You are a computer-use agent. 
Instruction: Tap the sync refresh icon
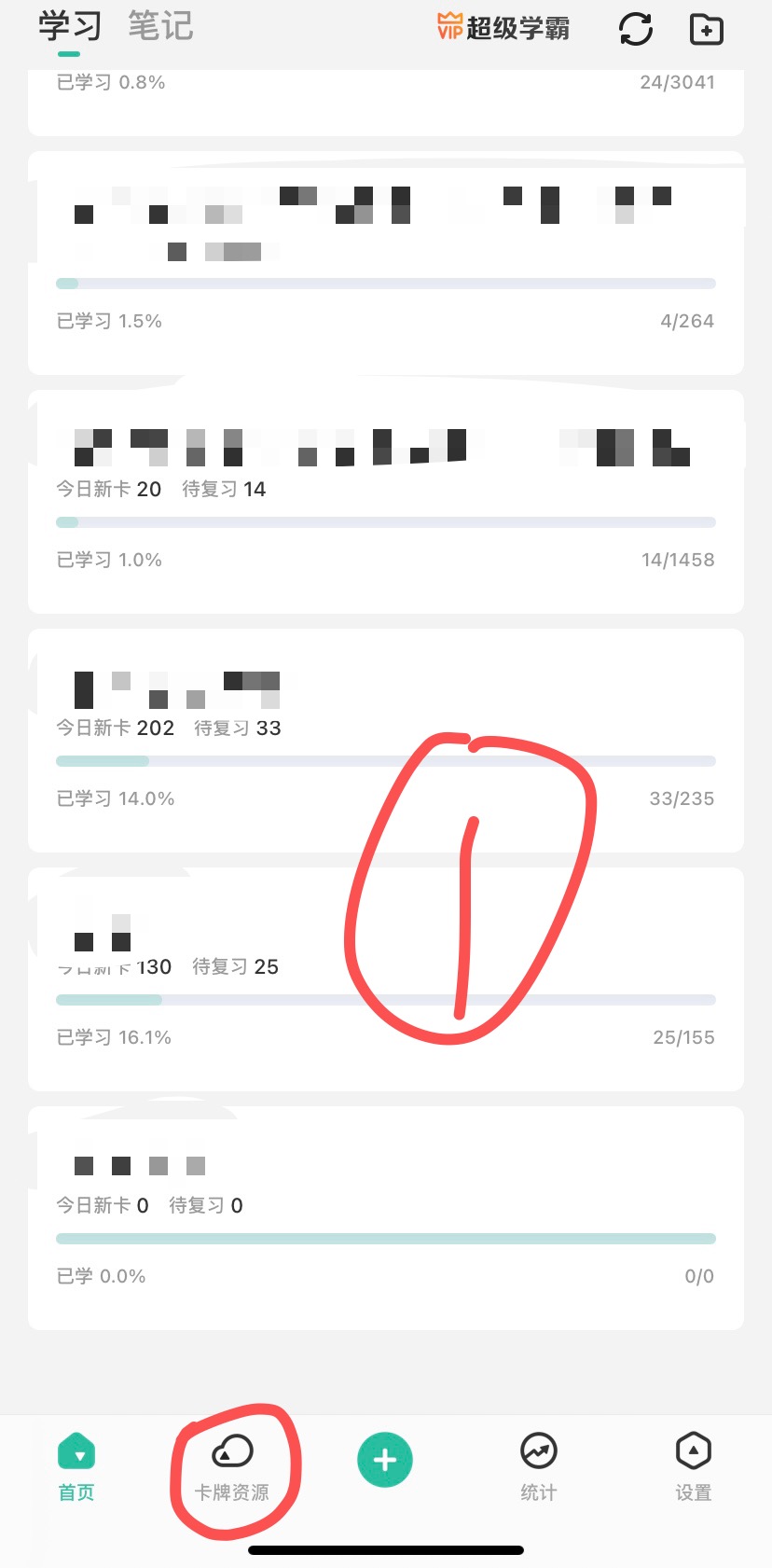636,29
